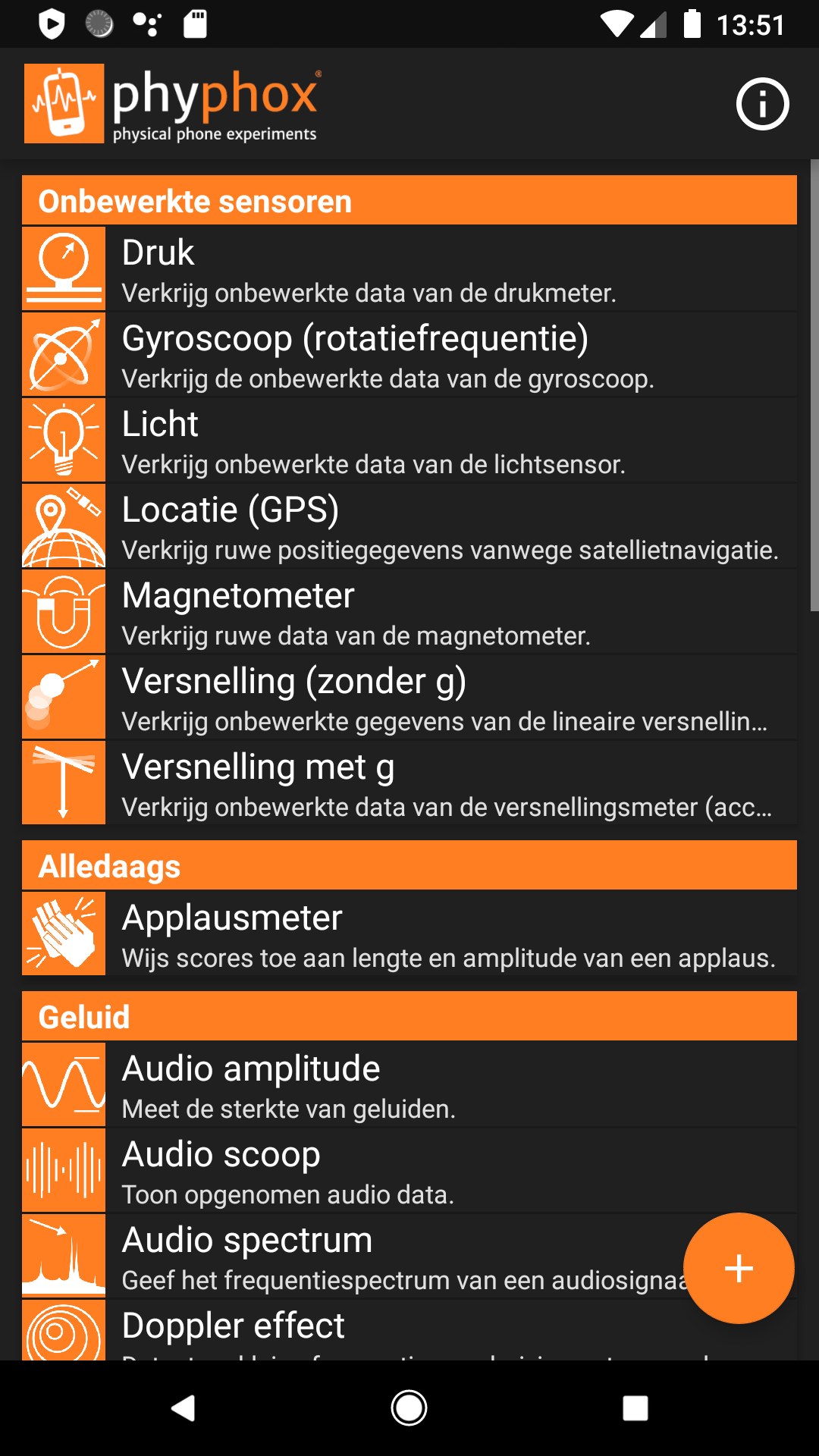Open Versnelling (zonder g) experiment
Viewport: 819px width, 1456px height.
point(409,698)
